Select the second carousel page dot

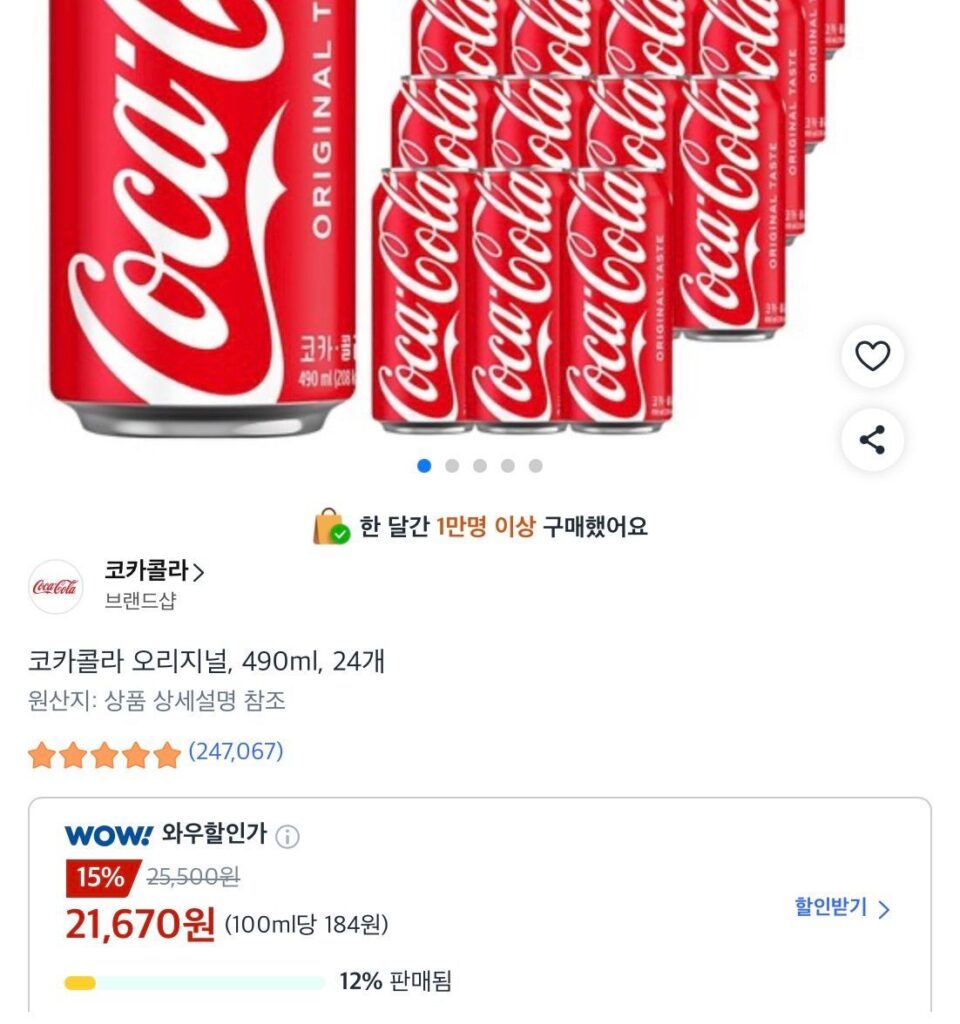(452, 464)
